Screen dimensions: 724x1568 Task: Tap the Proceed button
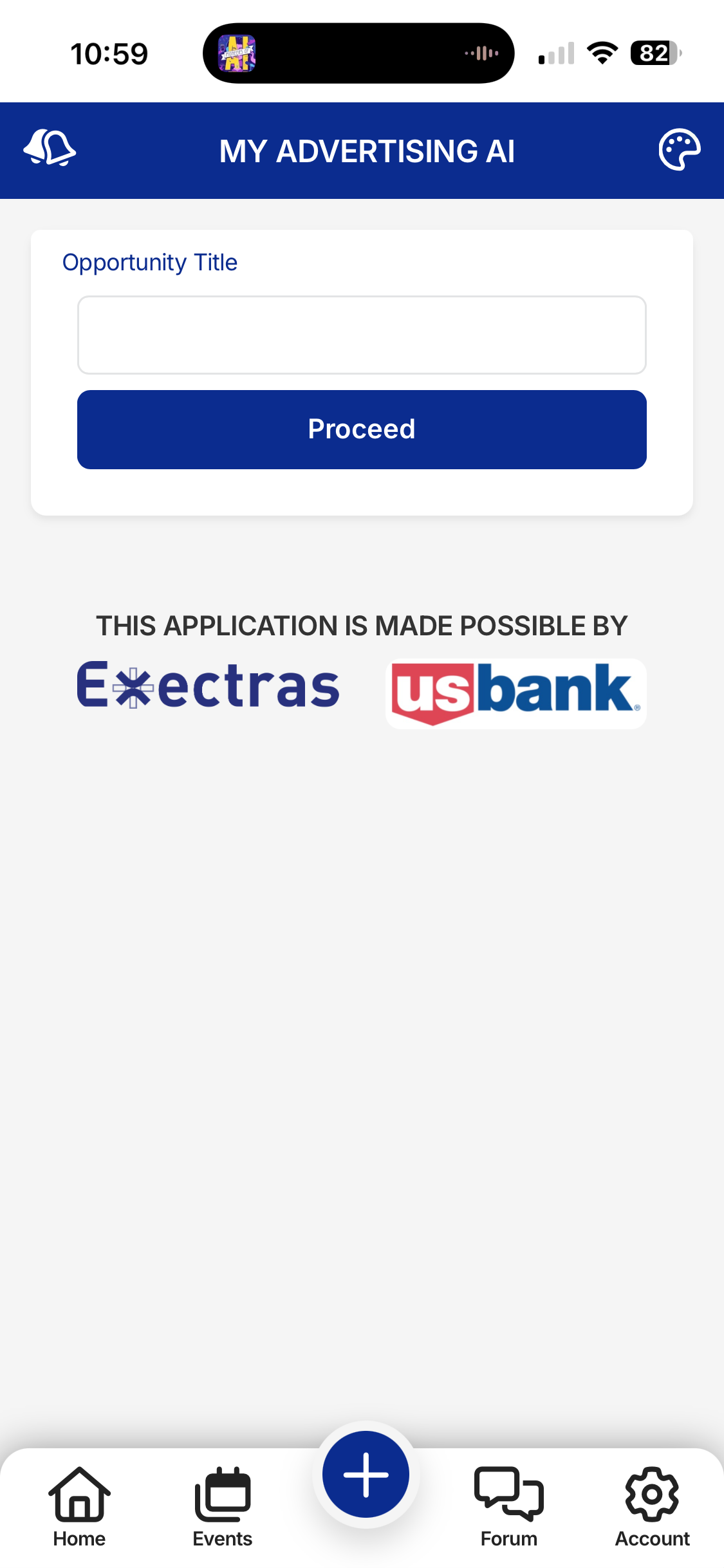(x=362, y=429)
